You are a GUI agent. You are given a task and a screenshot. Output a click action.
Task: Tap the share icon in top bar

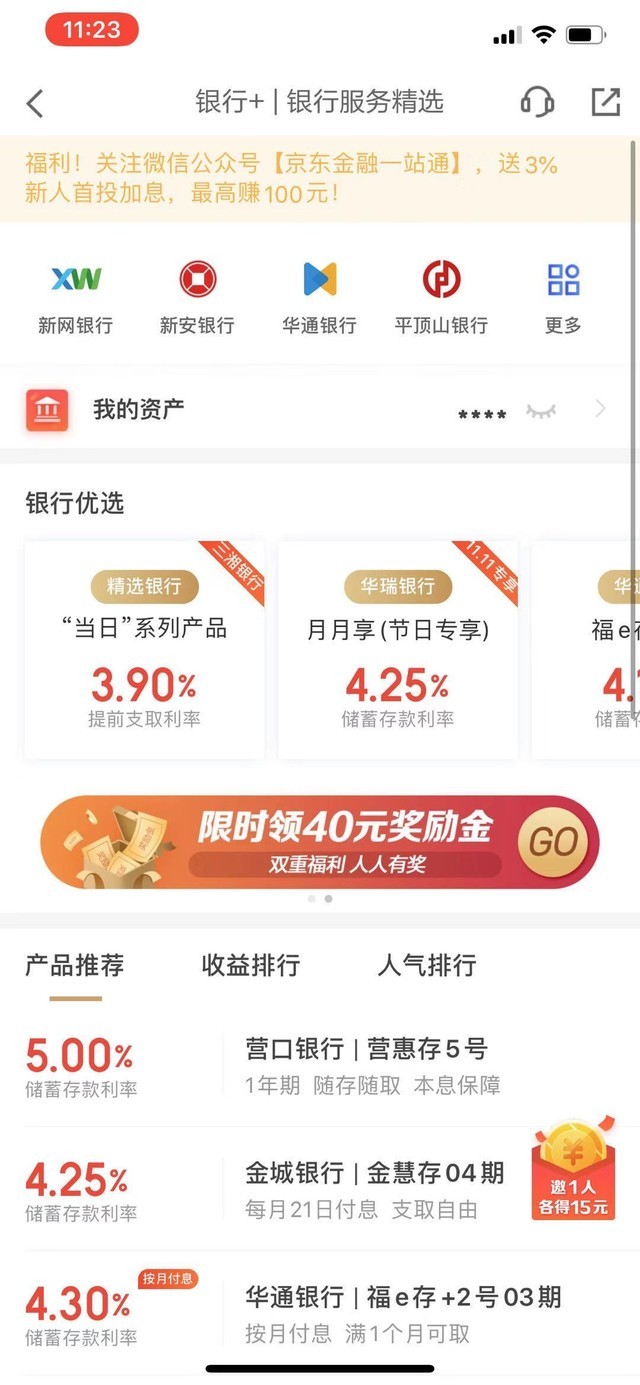click(605, 102)
